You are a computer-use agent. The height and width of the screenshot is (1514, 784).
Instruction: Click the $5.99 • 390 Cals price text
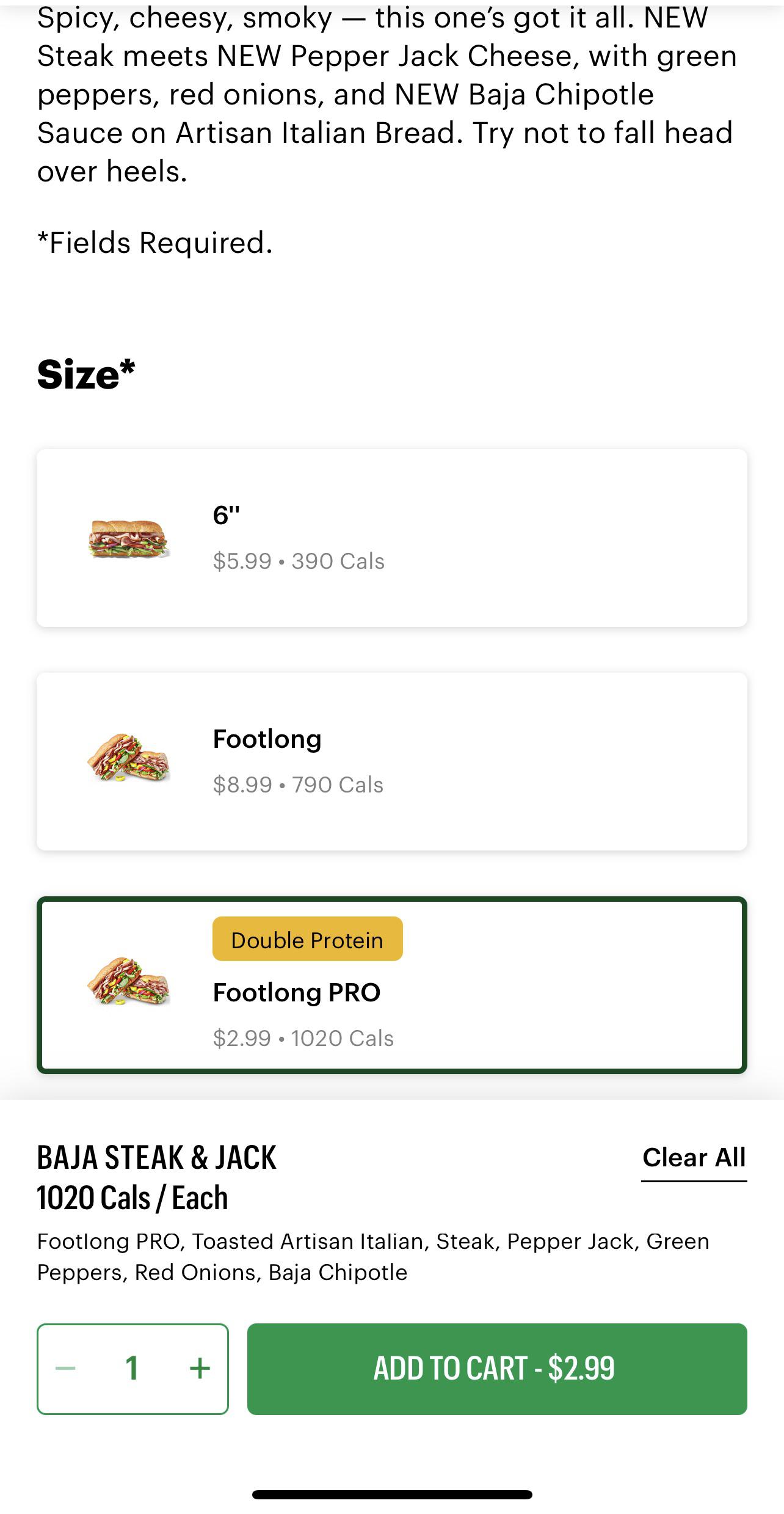pos(299,560)
